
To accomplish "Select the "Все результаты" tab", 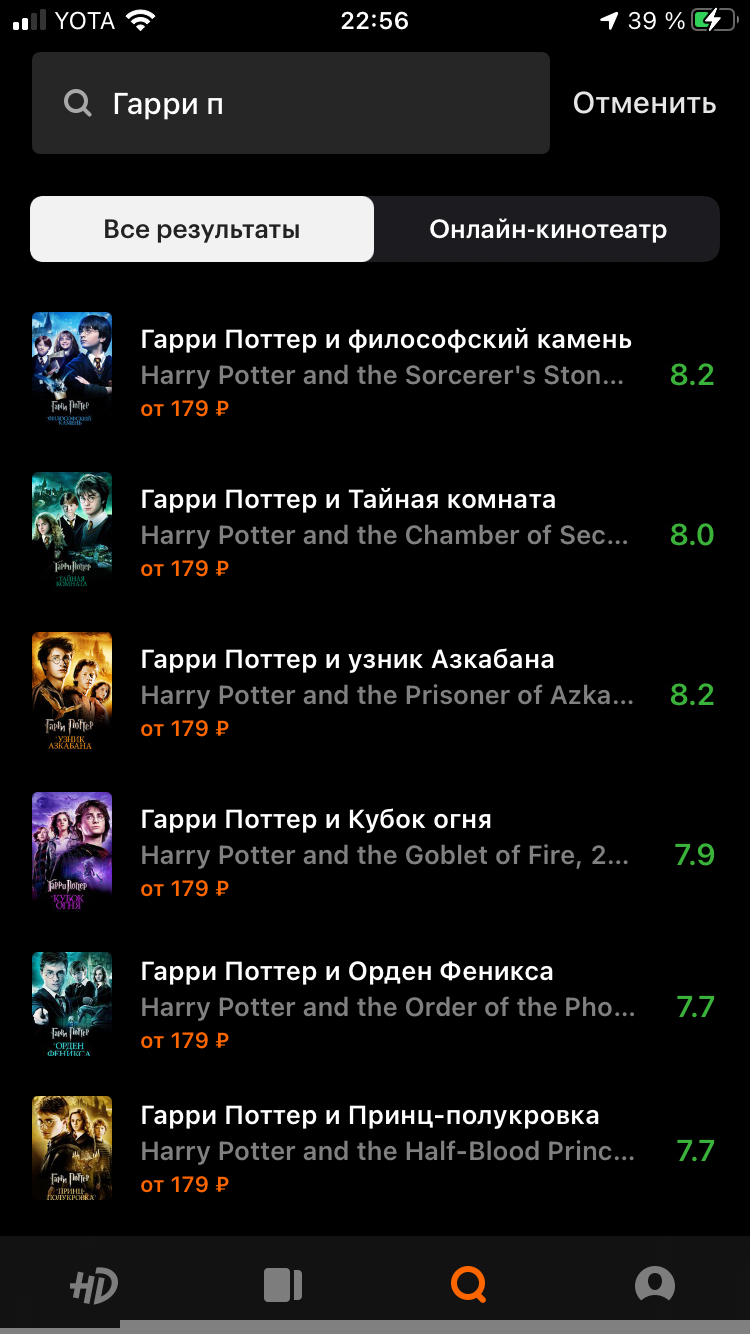I will pyautogui.click(x=202, y=229).
